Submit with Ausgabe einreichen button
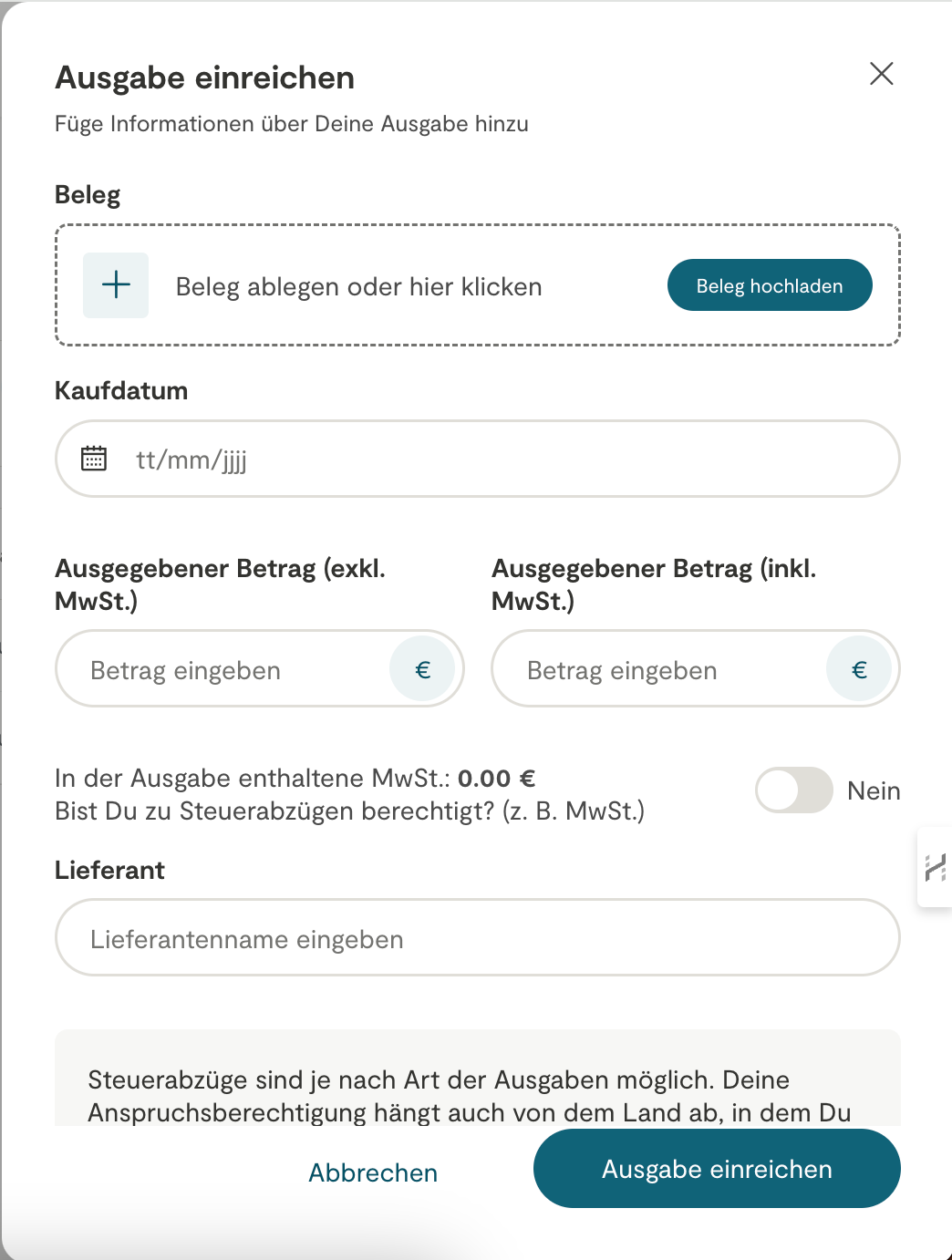The width and height of the screenshot is (952, 1260). pos(717,1169)
